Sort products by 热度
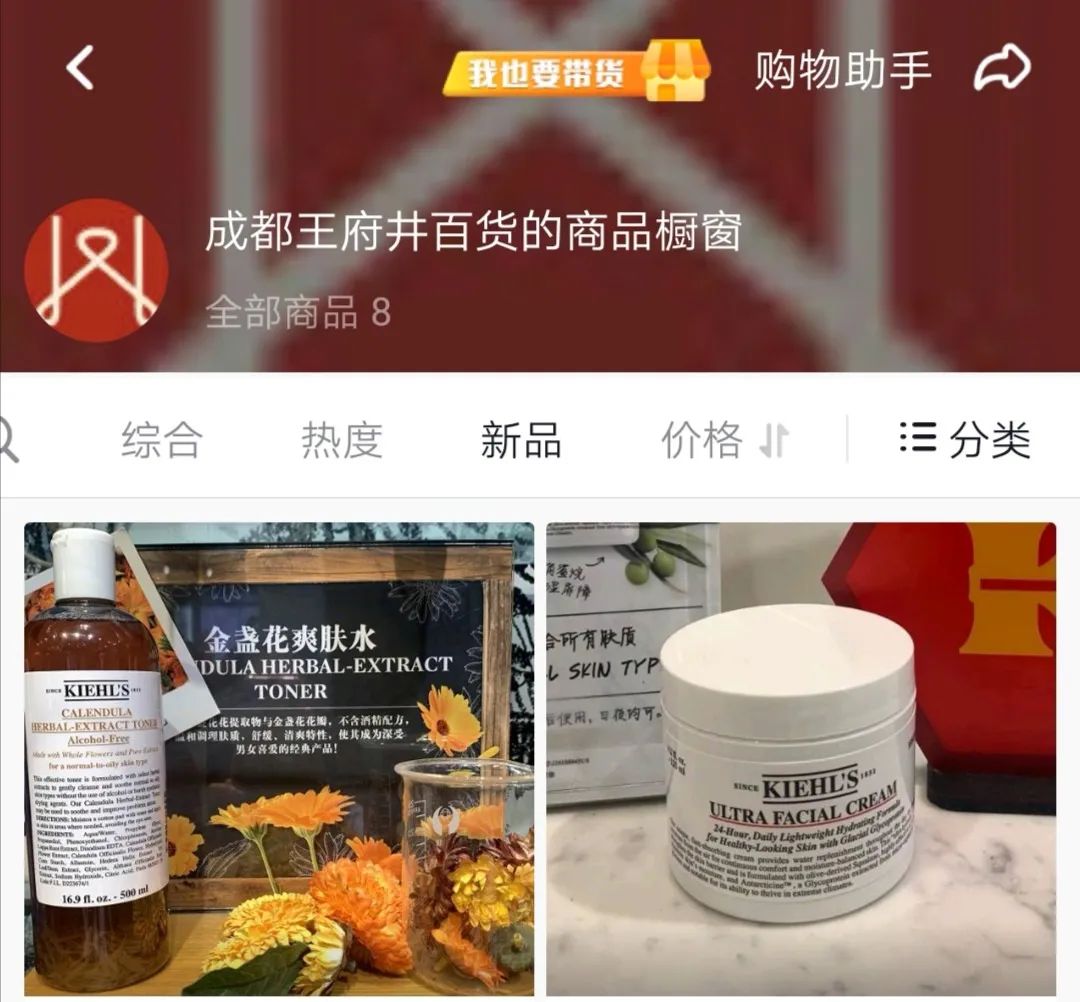 [x=342, y=440]
